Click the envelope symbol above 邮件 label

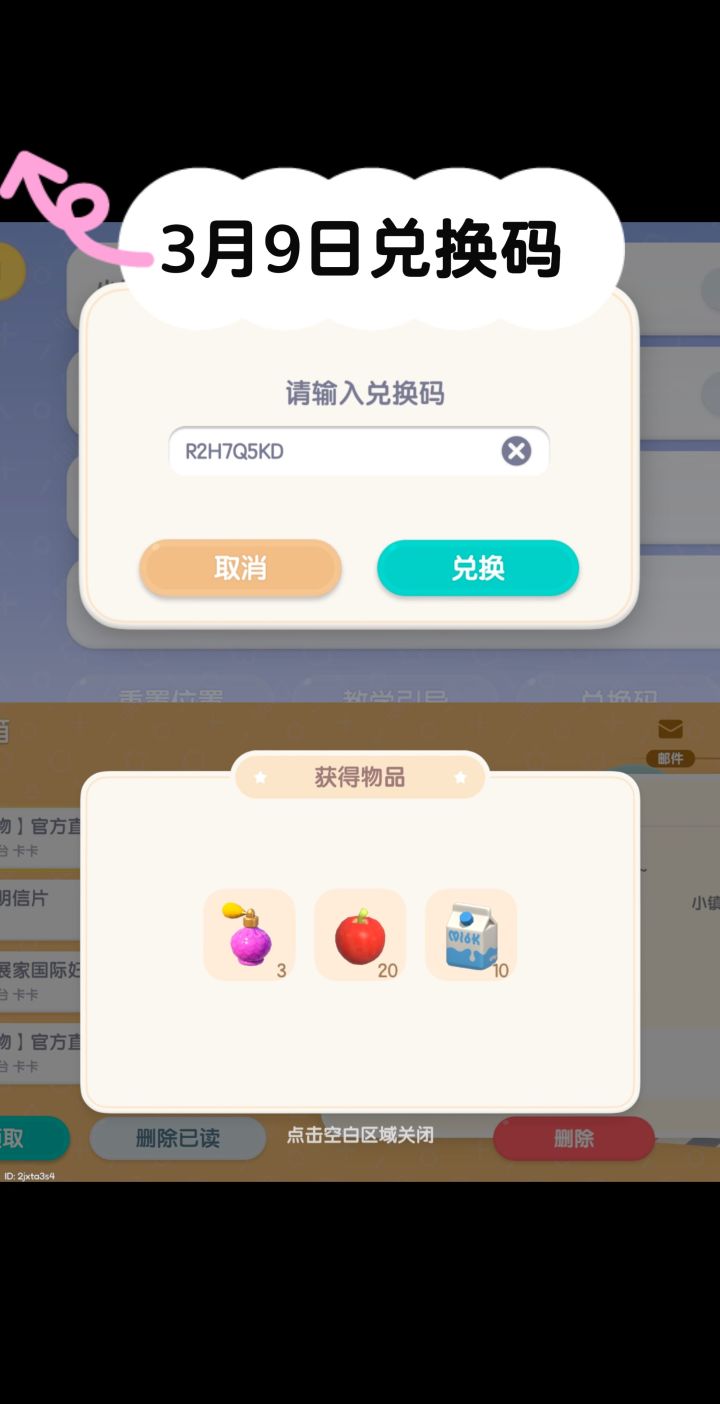click(670, 727)
